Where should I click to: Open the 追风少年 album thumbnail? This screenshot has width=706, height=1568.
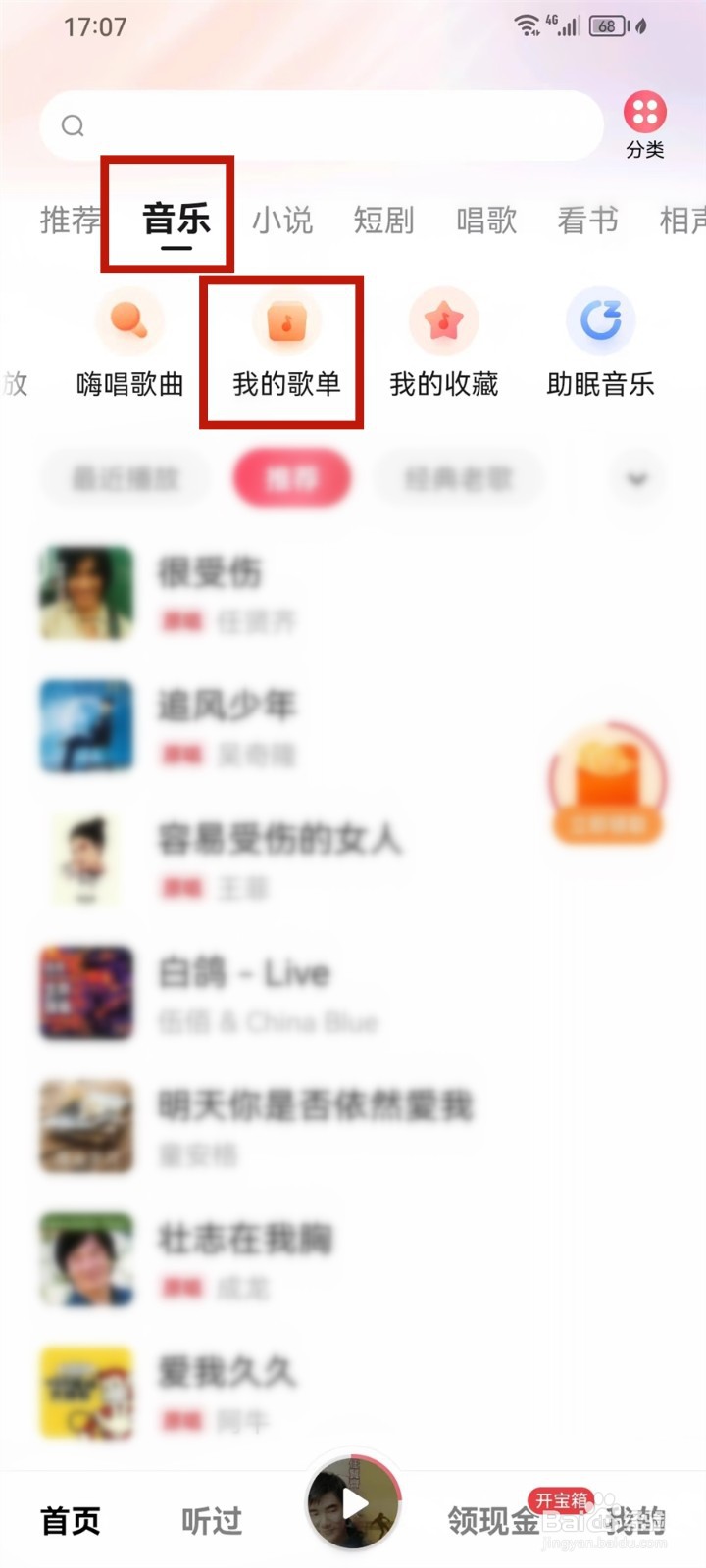tap(85, 727)
